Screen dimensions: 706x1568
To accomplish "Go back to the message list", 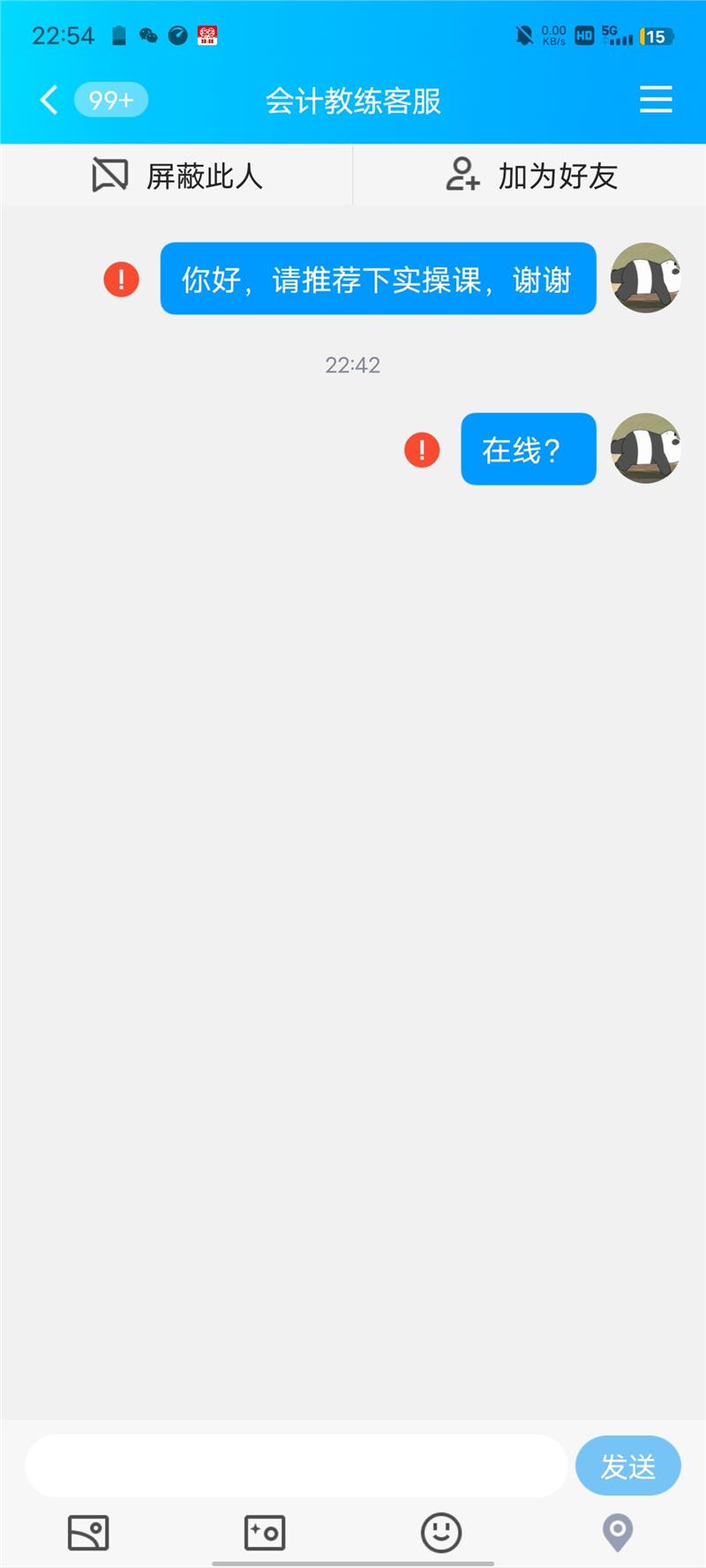I will pyautogui.click(x=49, y=100).
